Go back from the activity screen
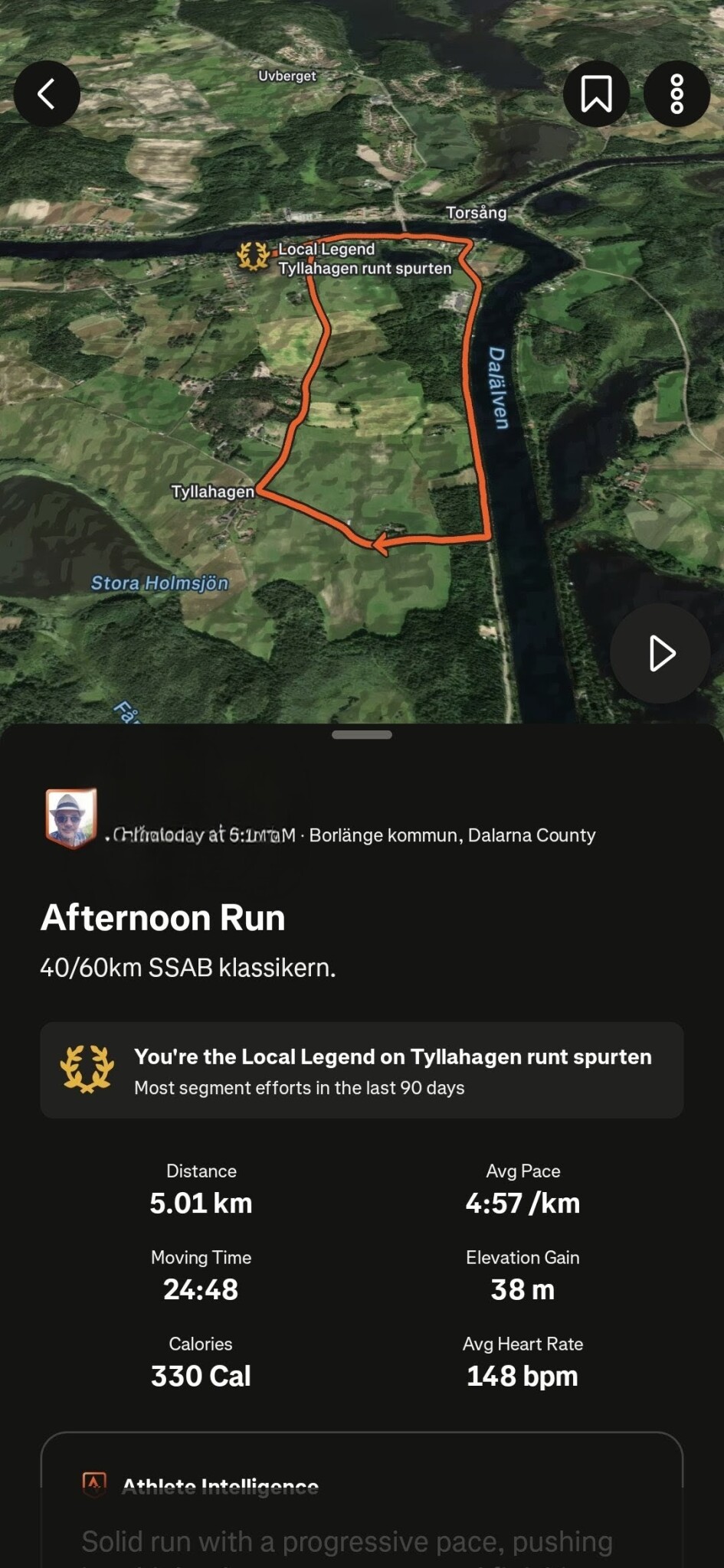The width and height of the screenshot is (724, 1568). click(x=47, y=94)
